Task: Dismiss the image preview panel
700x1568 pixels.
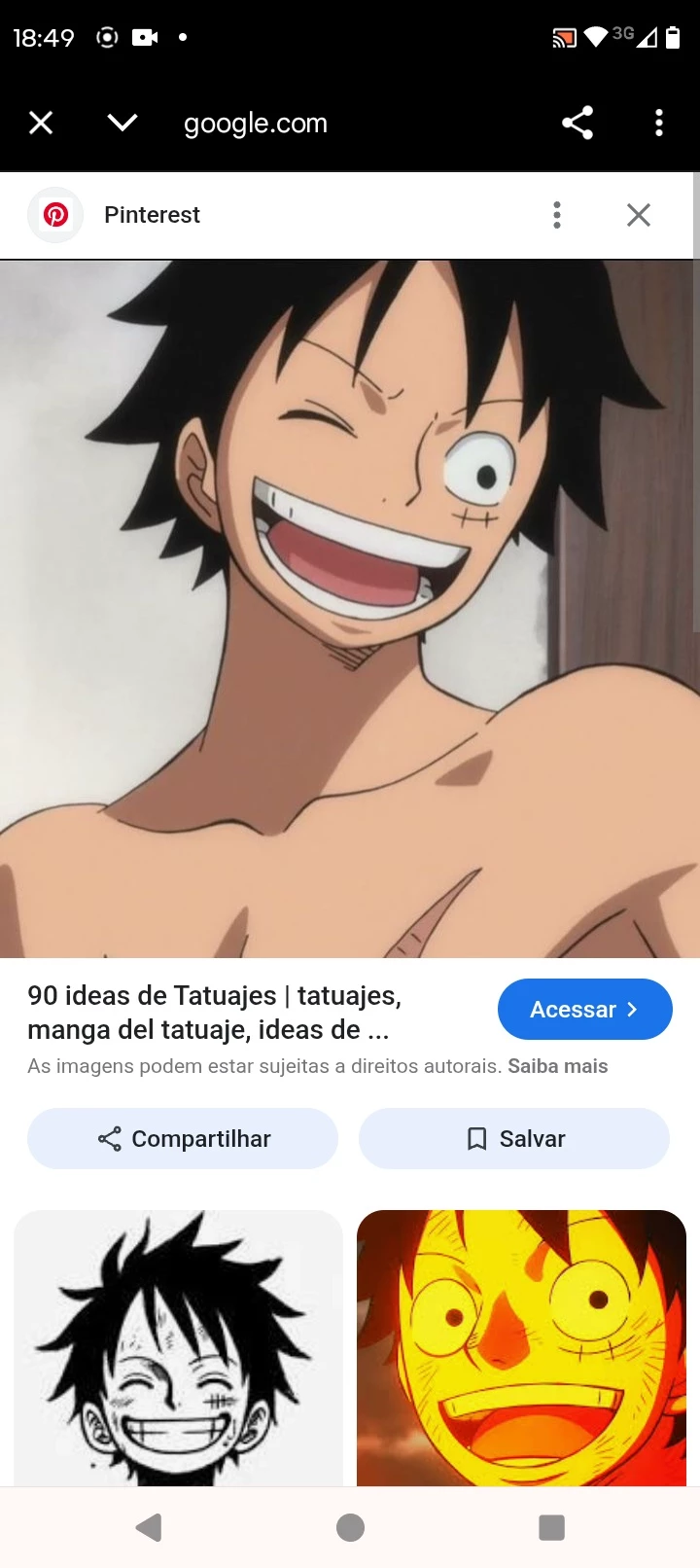Action: pos(639,215)
